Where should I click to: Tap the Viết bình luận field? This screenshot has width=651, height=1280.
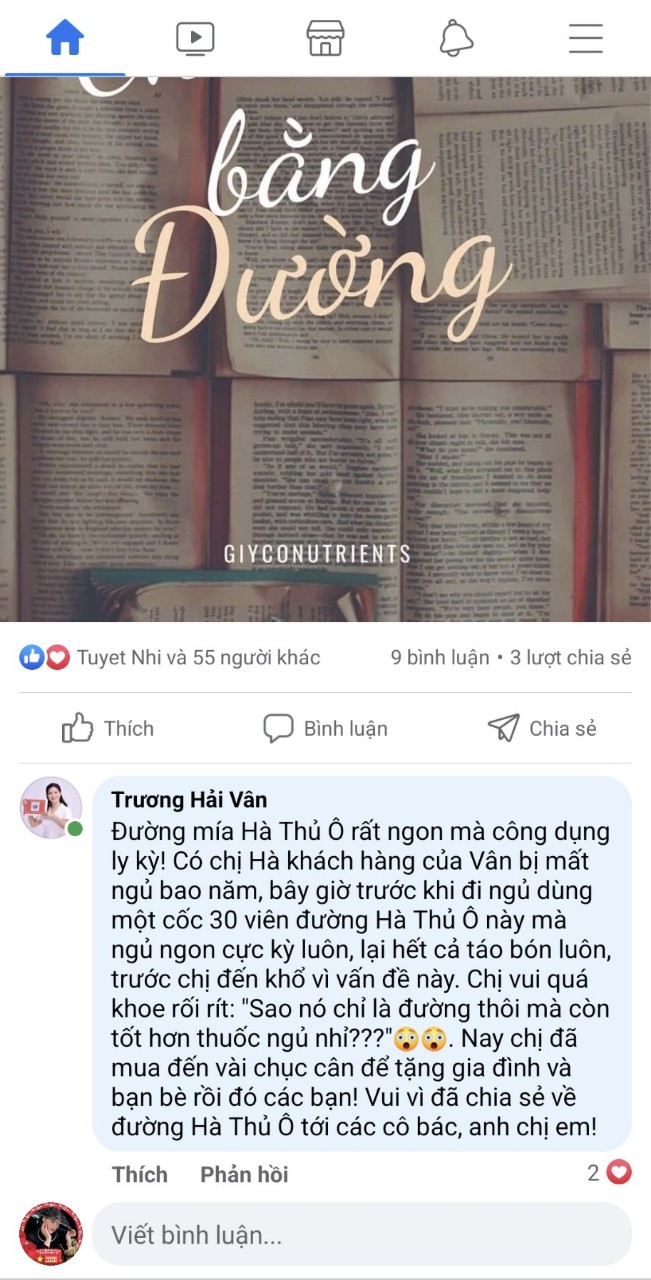click(x=360, y=1234)
